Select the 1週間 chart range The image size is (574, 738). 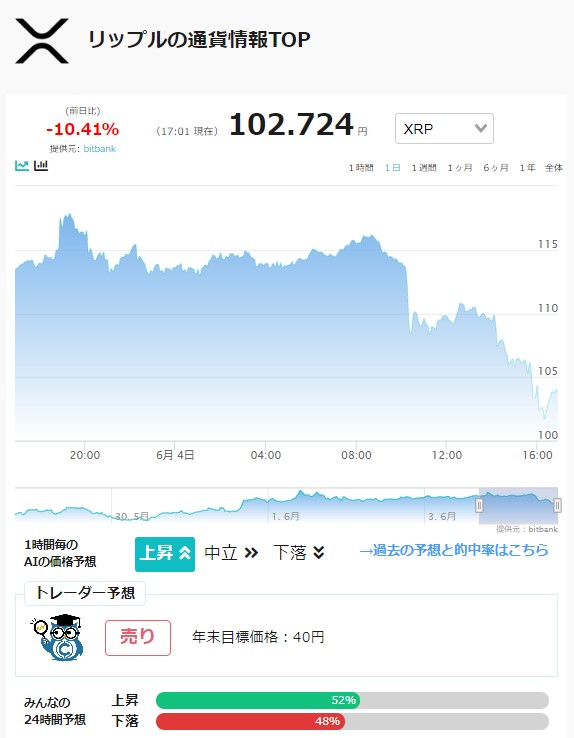click(424, 168)
